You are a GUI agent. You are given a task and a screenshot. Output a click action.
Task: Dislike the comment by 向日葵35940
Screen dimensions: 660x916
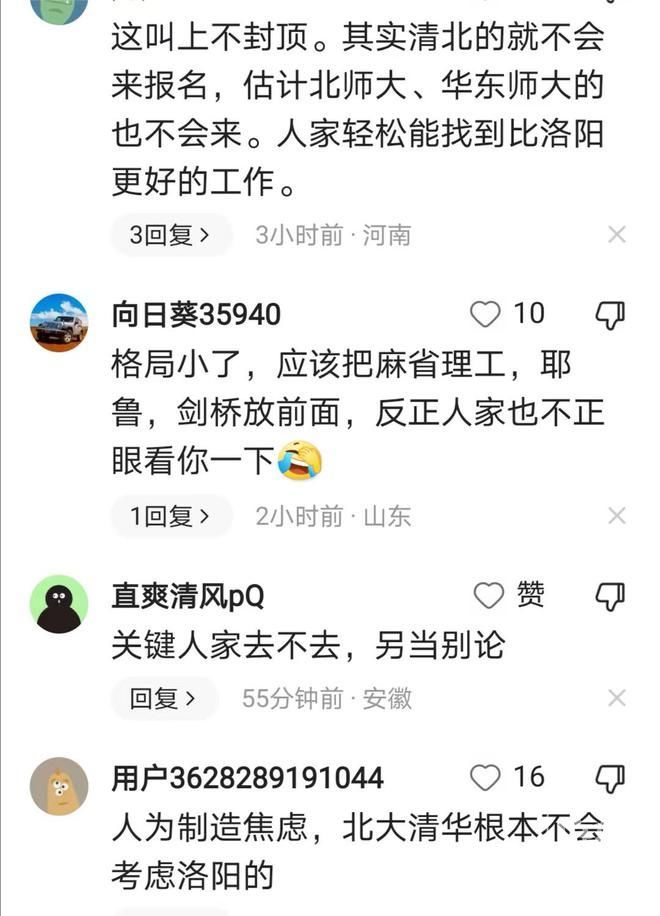click(610, 315)
